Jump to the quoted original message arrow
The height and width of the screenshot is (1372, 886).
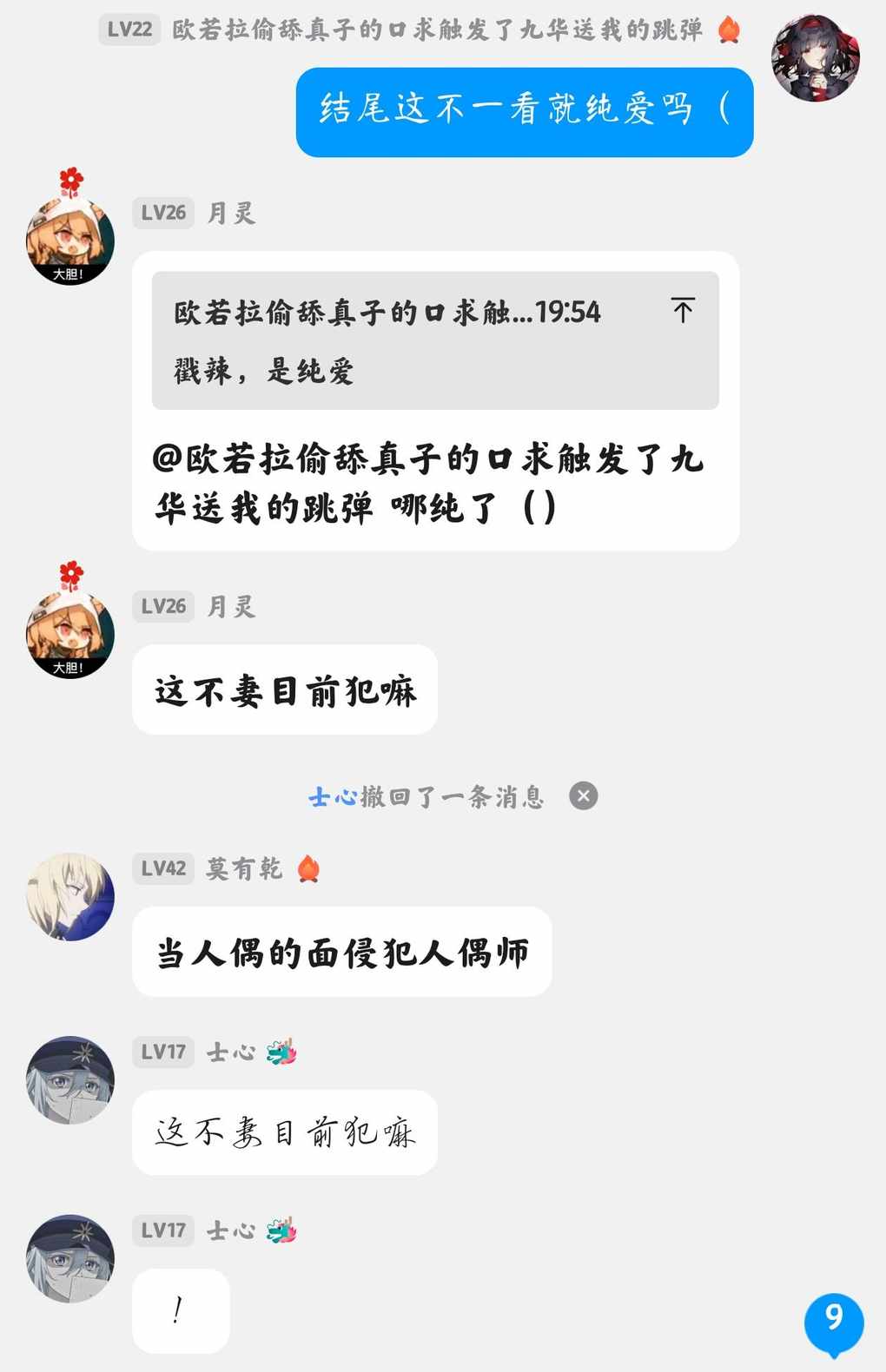pos(683,310)
